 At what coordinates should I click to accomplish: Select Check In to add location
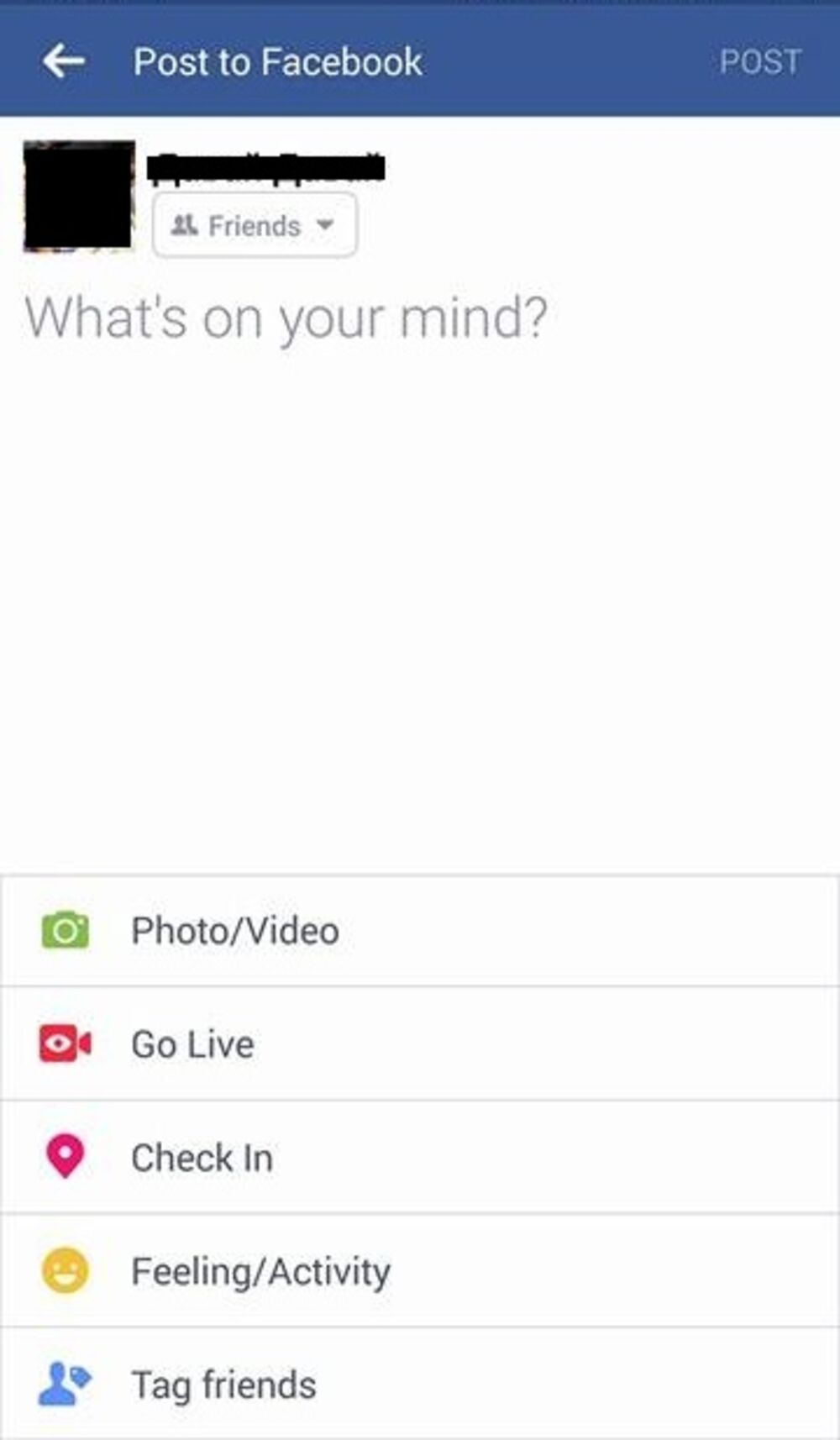pyautogui.click(x=202, y=1158)
